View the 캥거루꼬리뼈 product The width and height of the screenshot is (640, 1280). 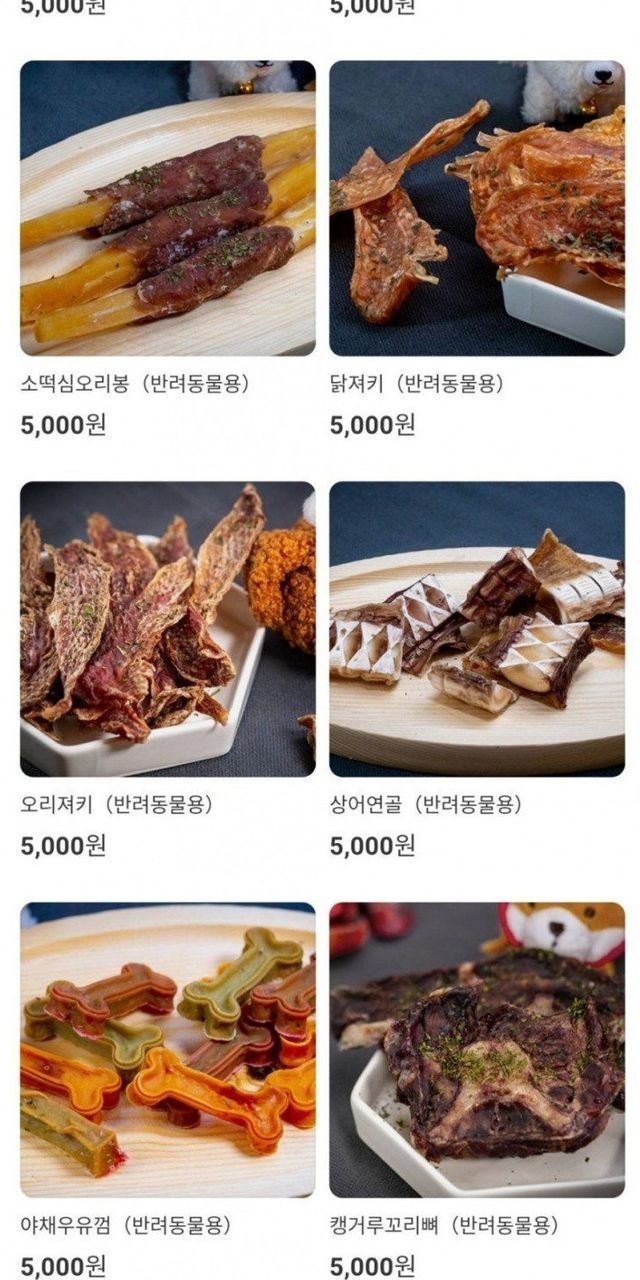pyautogui.click(x=477, y=1050)
